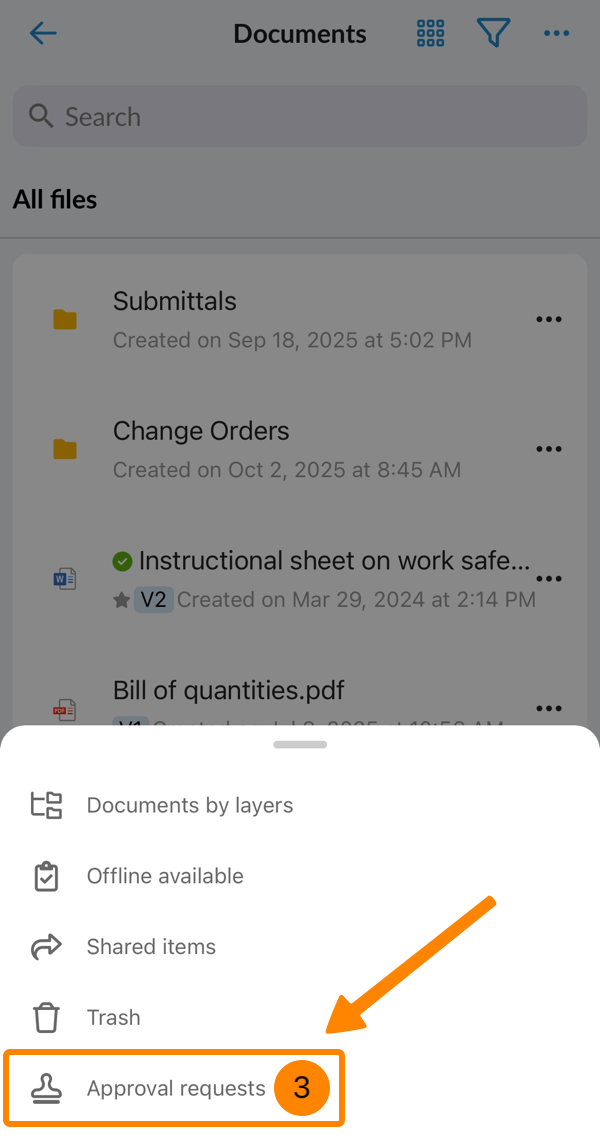
Task: Open Shared items
Action: pyautogui.click(x=150, y=947)
